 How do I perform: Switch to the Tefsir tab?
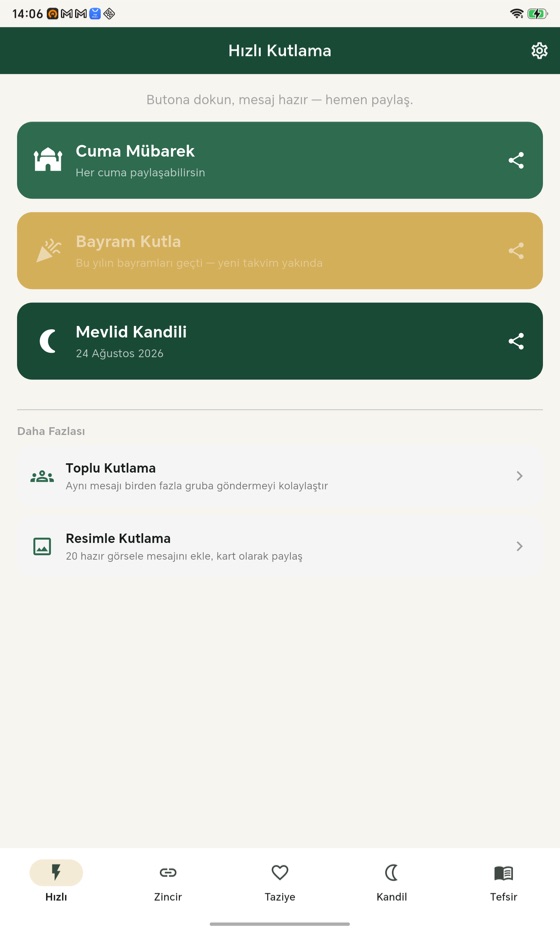click(503, 882)
